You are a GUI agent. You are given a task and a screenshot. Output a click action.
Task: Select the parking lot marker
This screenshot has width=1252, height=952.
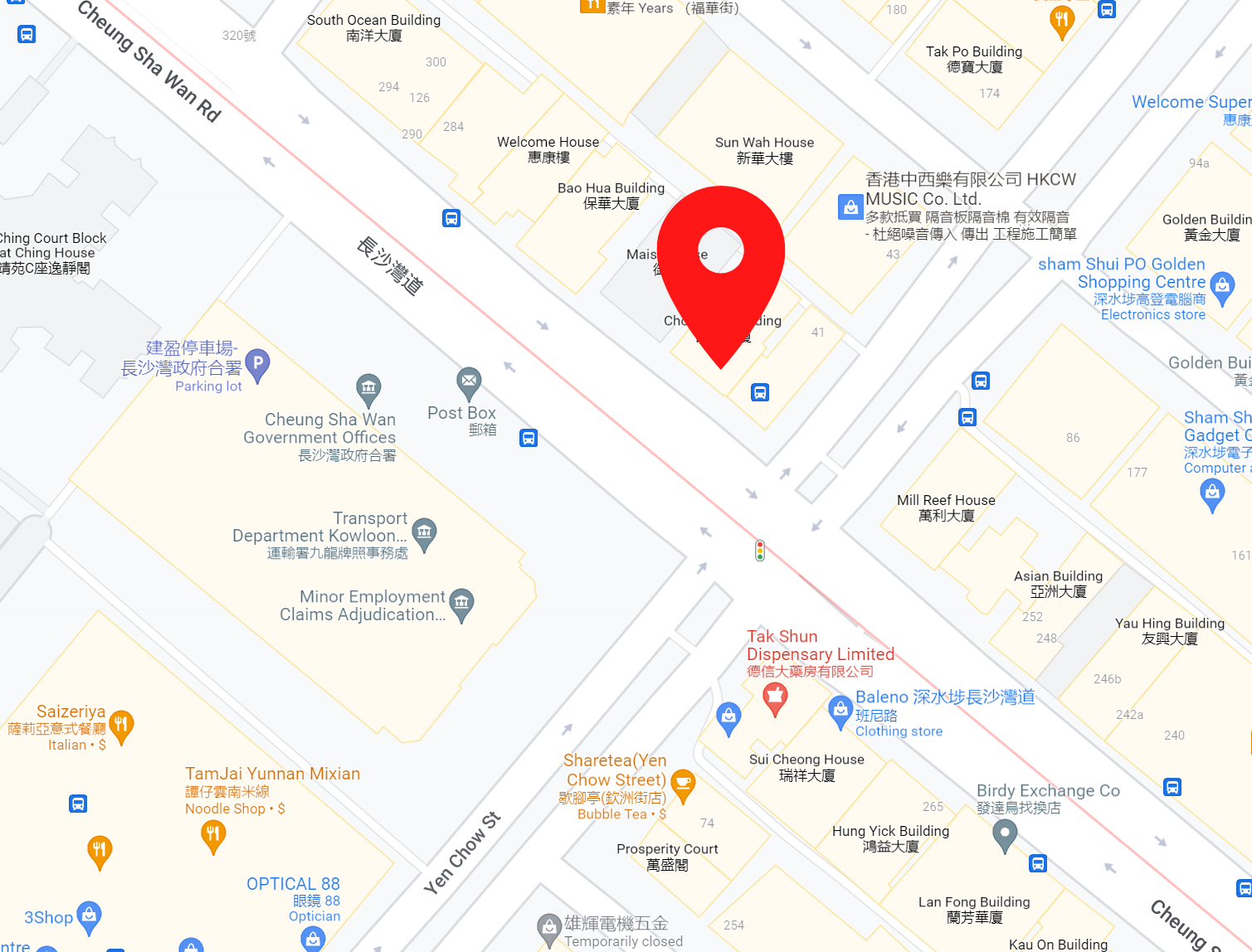click(x=257, y=363)
